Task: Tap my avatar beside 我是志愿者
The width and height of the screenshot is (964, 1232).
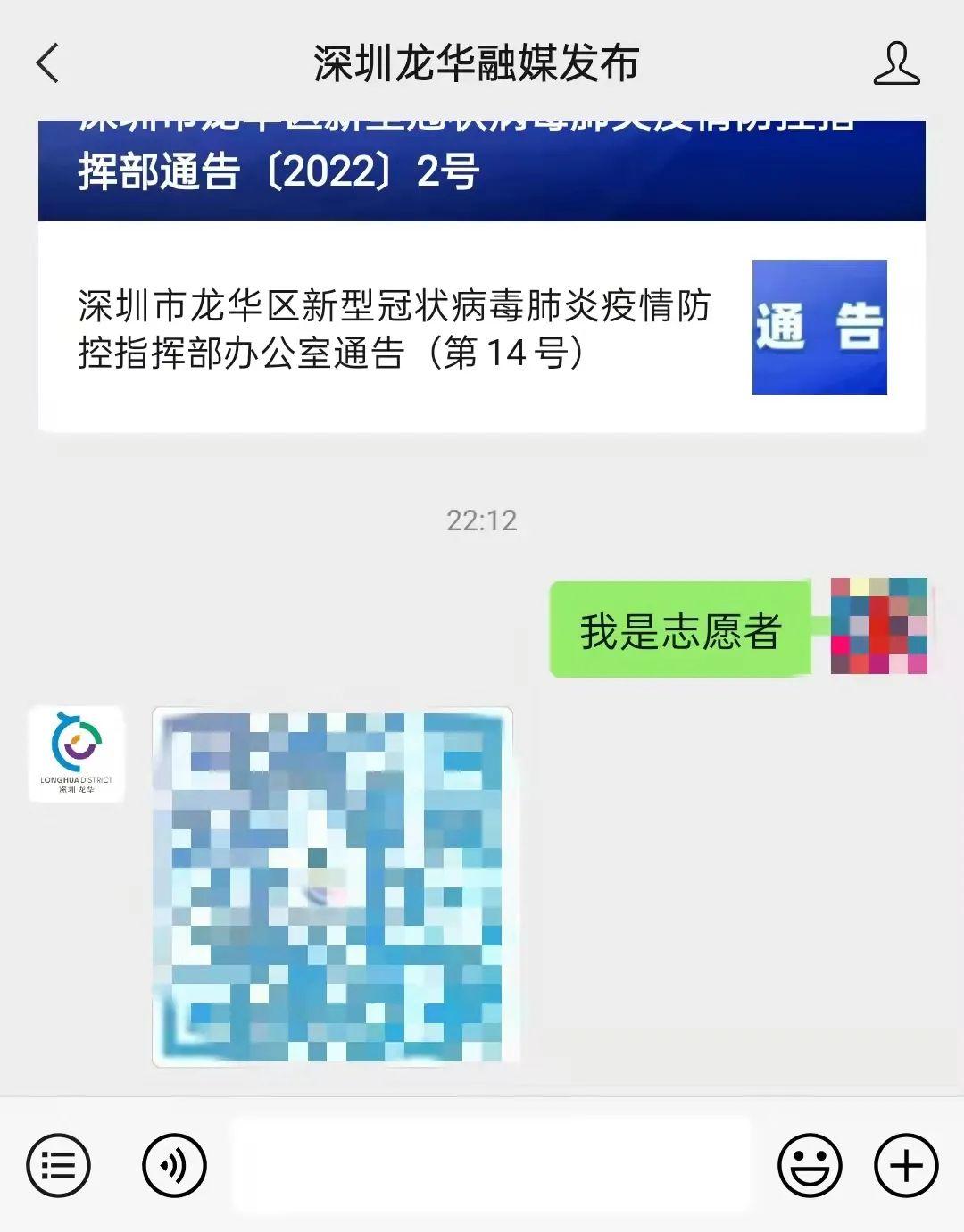Action: tap(878, 626)
